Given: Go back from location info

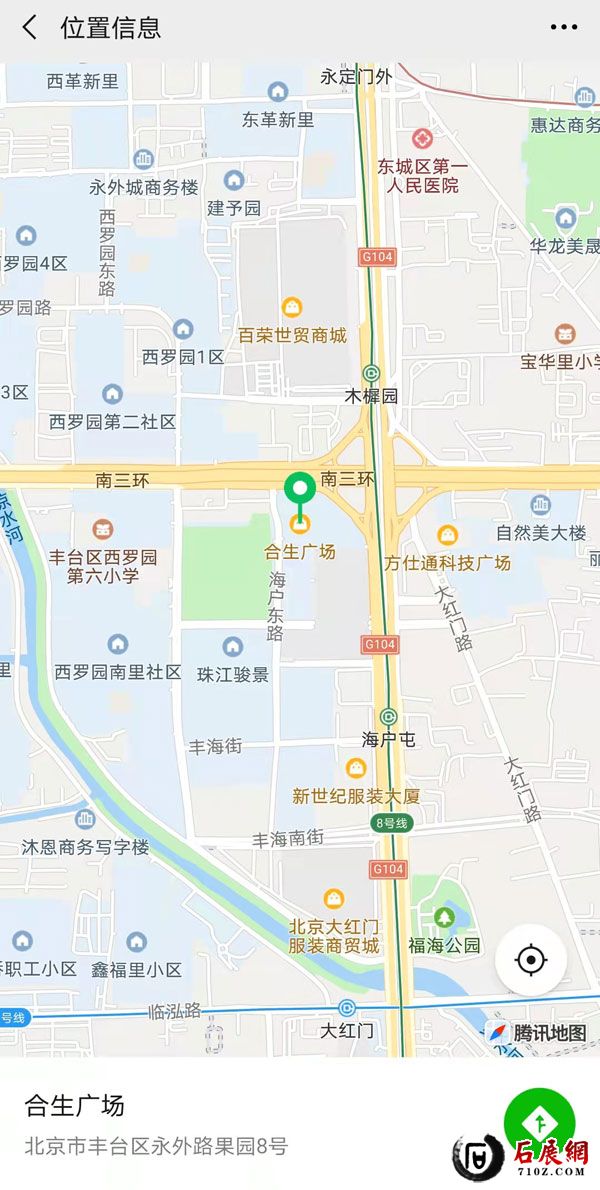Looking at the screenshot, I should click(30, 28).
